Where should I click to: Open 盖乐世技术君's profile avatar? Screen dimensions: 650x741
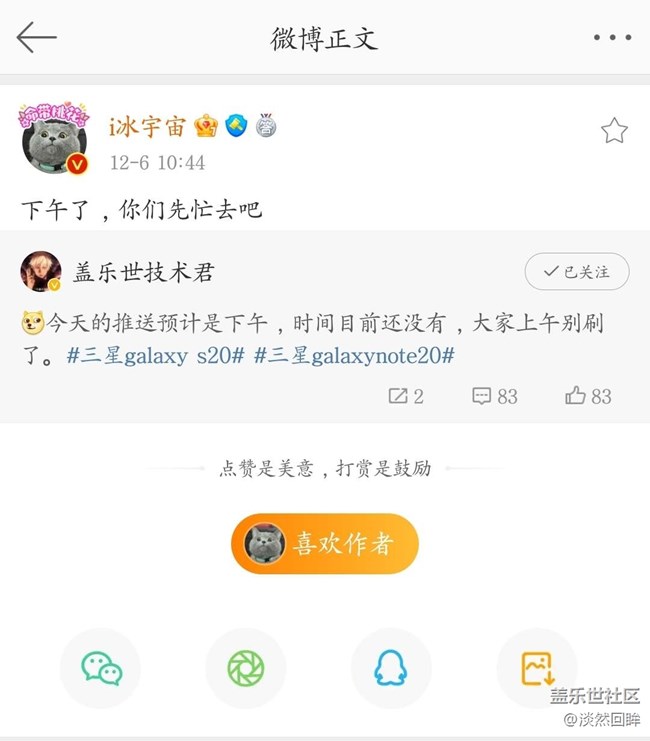[41, 271]
